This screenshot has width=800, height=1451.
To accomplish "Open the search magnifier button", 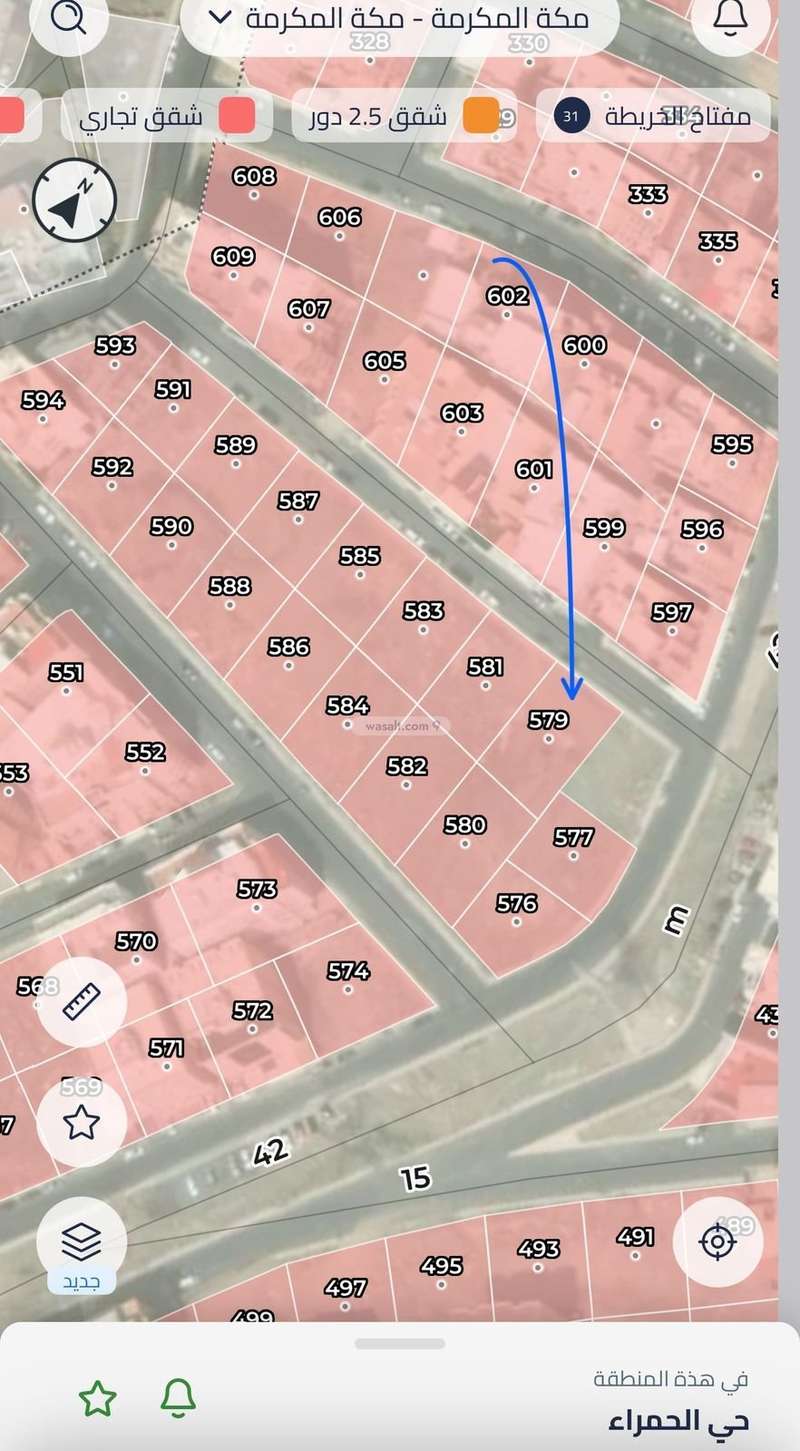I will [x=68, y=20].
